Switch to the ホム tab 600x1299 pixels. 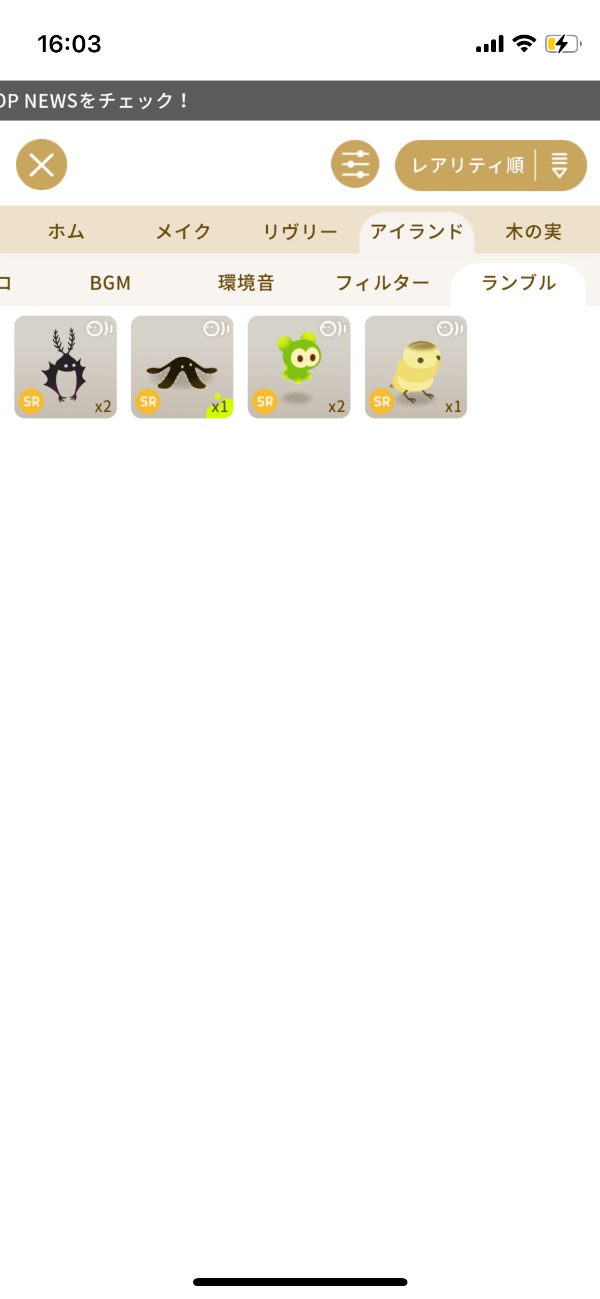pos(66,232)
